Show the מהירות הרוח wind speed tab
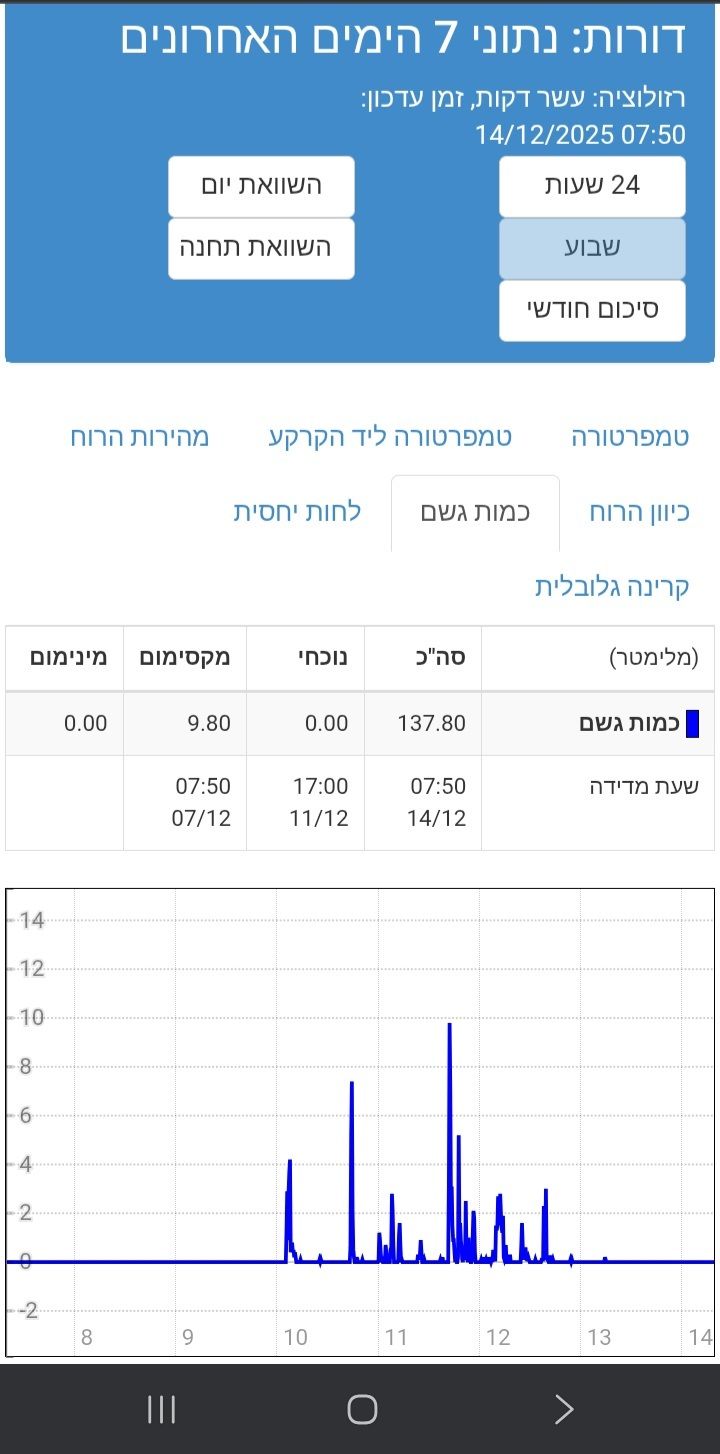720x1454 pixels. tap(140, 437)
